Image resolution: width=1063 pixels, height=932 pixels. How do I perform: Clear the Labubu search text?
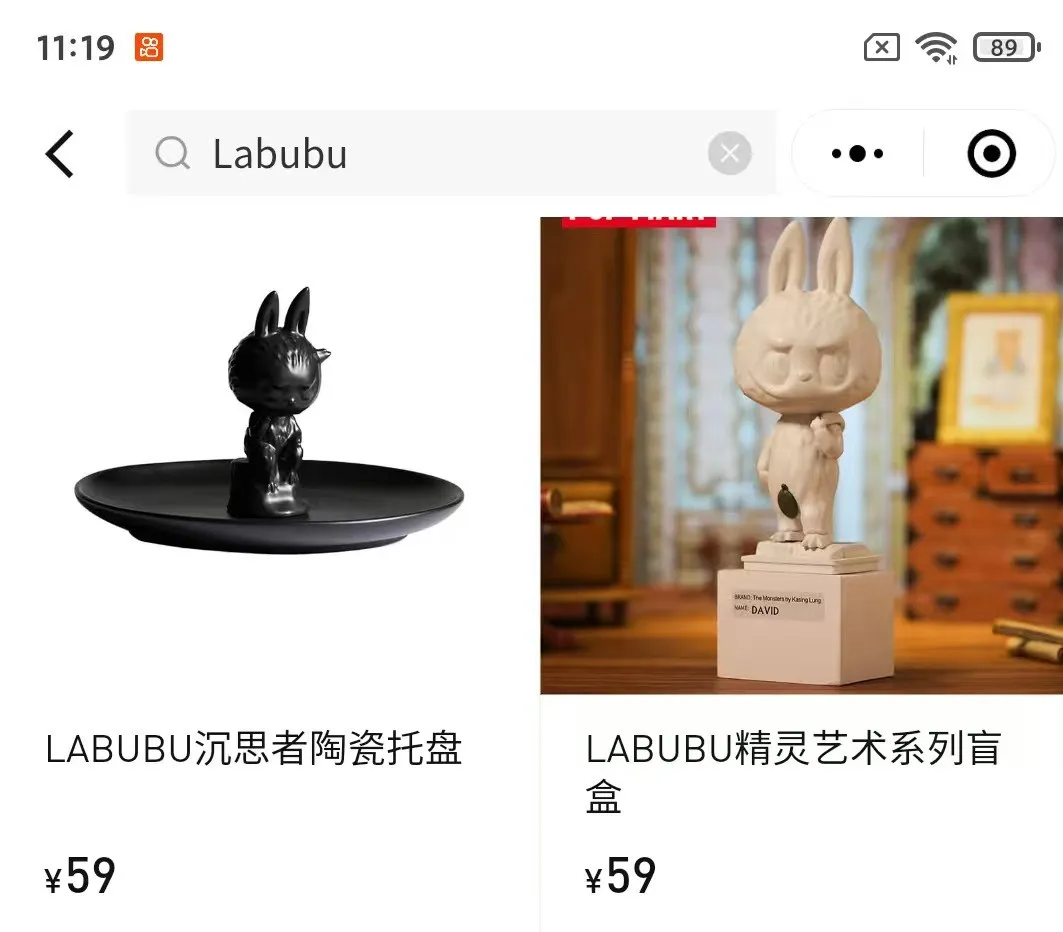(729, 154)
